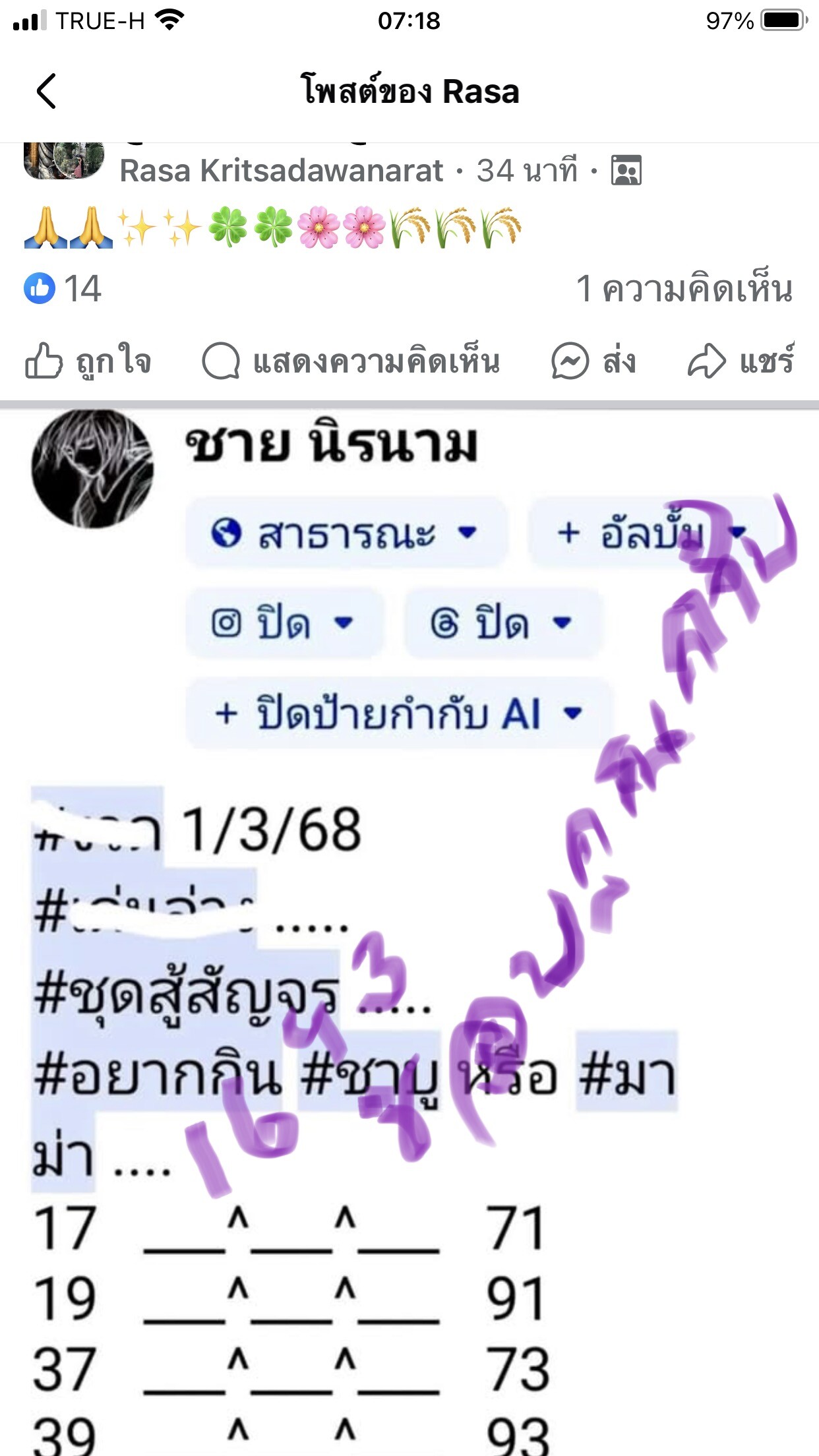Send the post via ส่ง
The width and height of the screenshot is (819, 1456).
593,361
